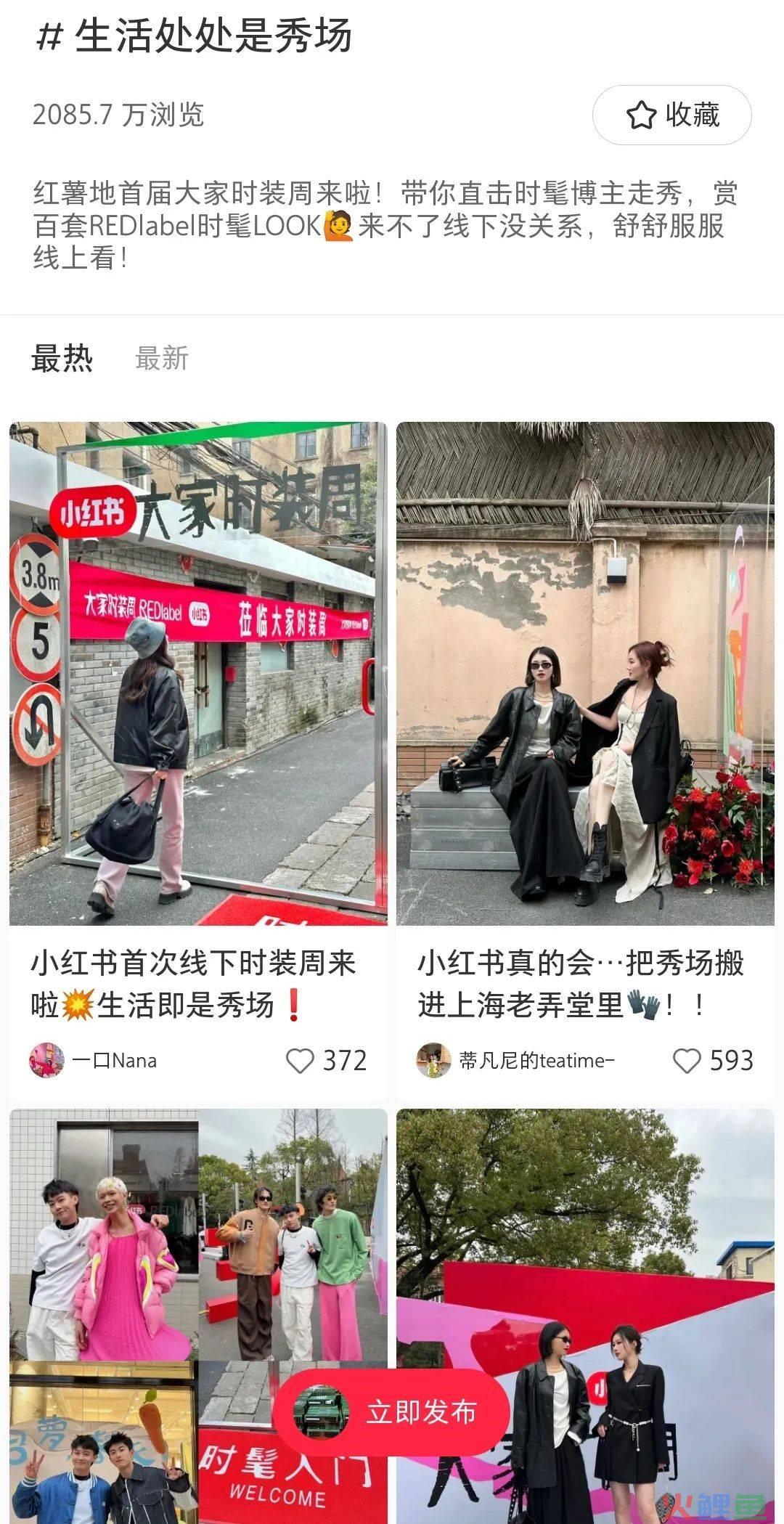784x1524 pixels.
Task: Tap 立即发布 to publish a post
Action: [391, 1412]
